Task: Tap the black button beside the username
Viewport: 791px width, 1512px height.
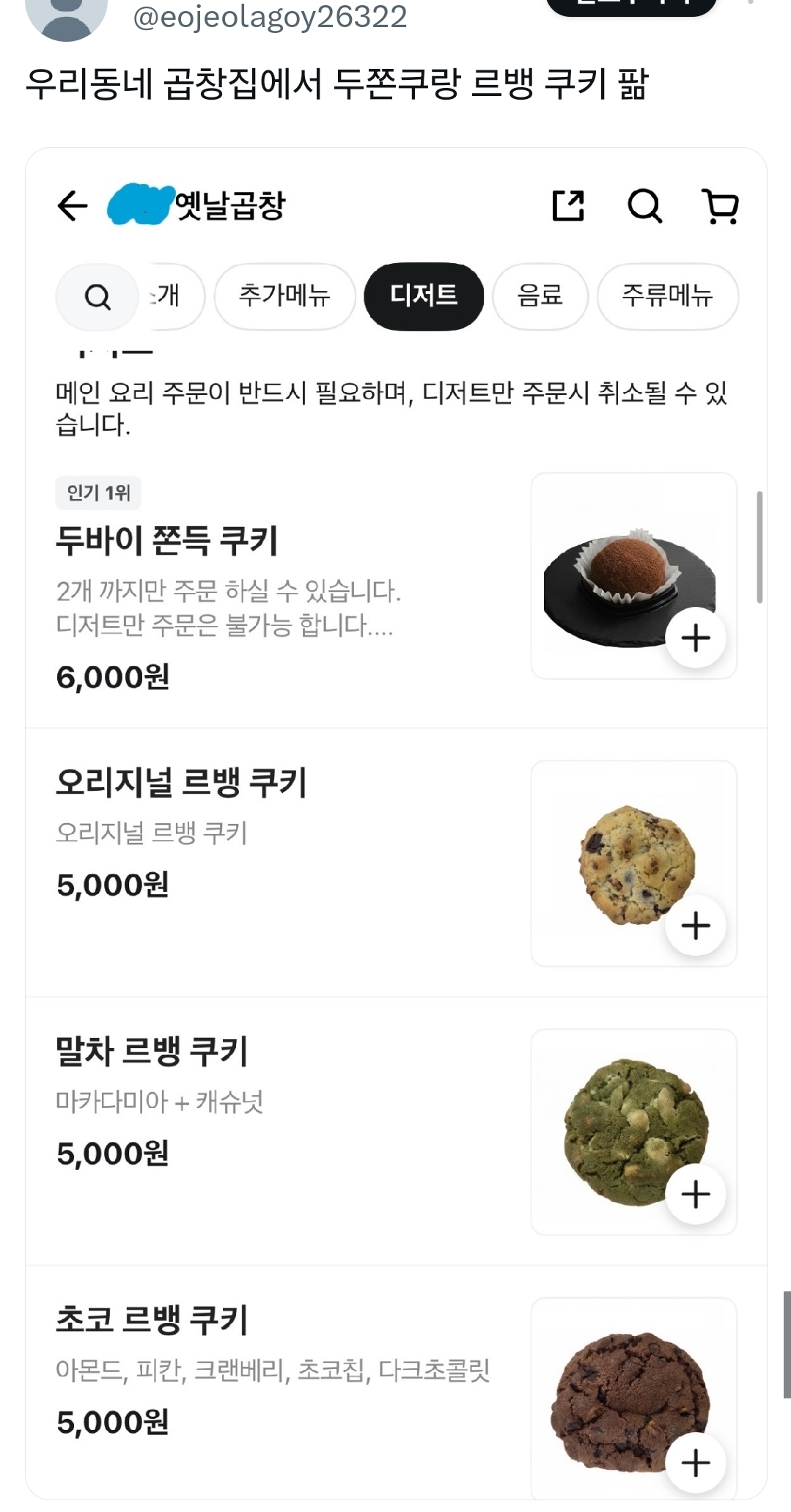Action: coord(630,6)
